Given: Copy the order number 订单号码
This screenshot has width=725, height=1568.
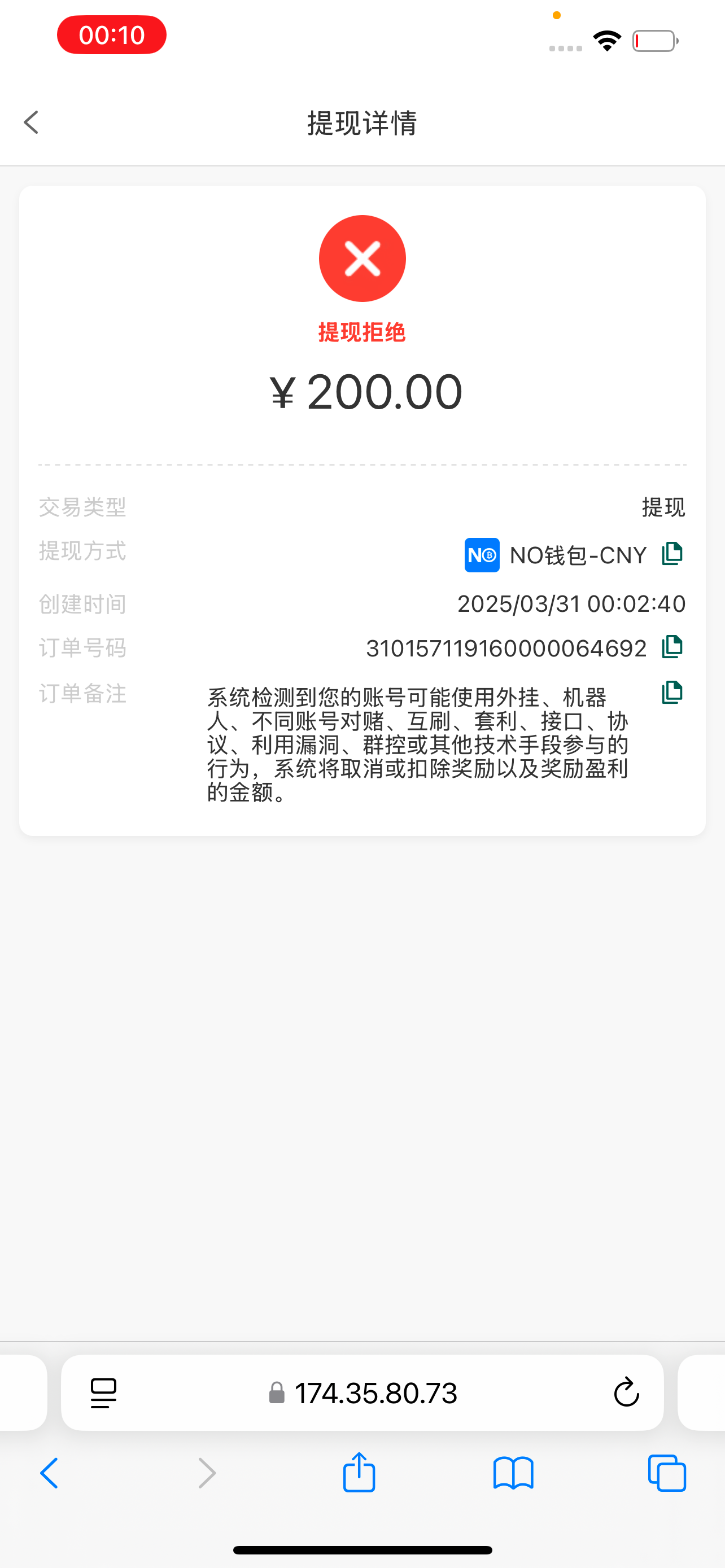Looking at the screenshot, I should click(x=672, y=647).
